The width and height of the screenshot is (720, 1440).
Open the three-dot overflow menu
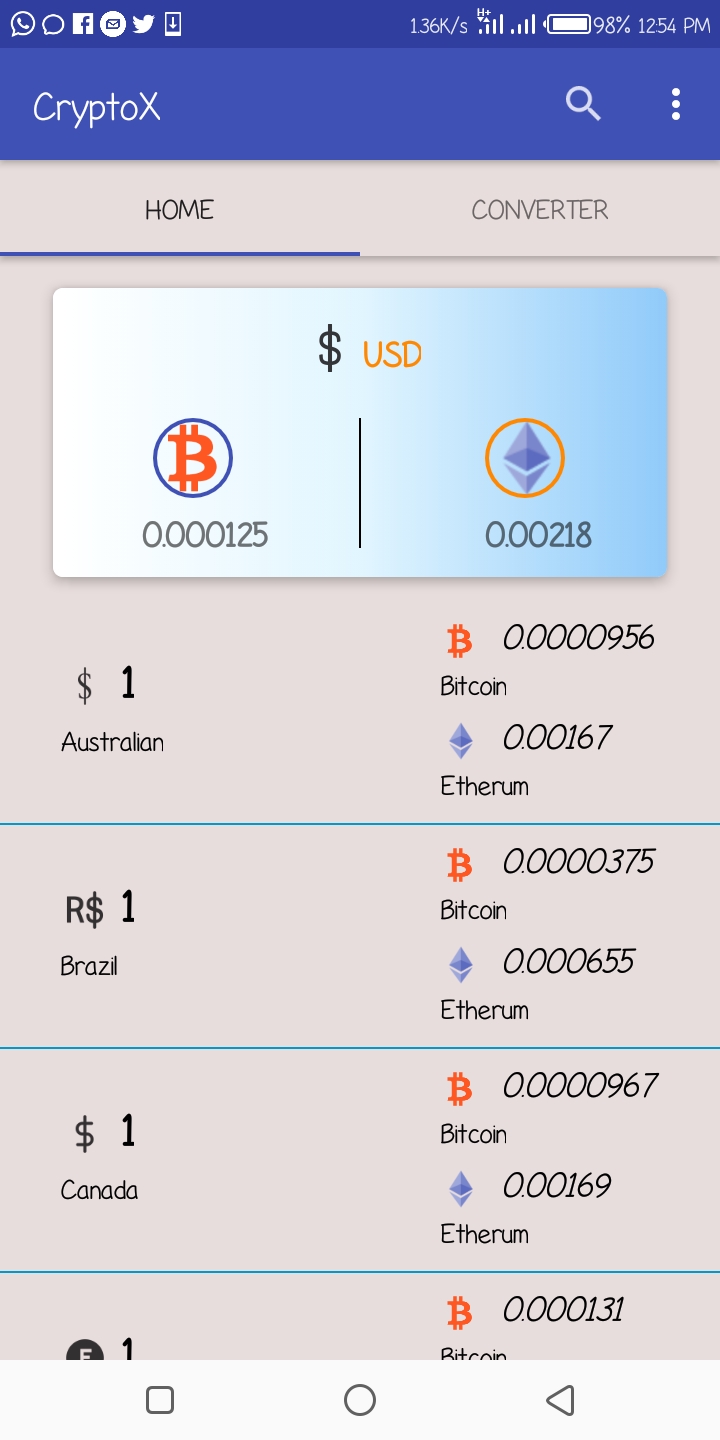[x=676, y=104]
